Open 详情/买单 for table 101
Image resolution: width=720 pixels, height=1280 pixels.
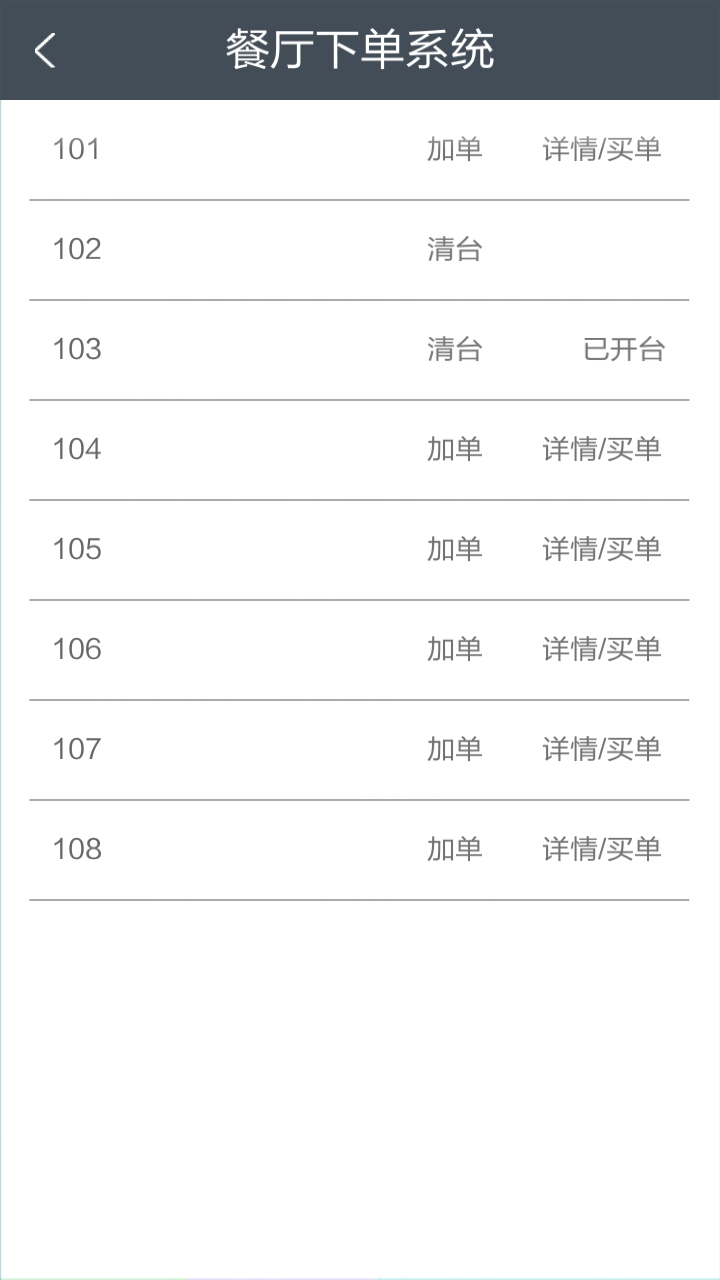tap(602, 150)
